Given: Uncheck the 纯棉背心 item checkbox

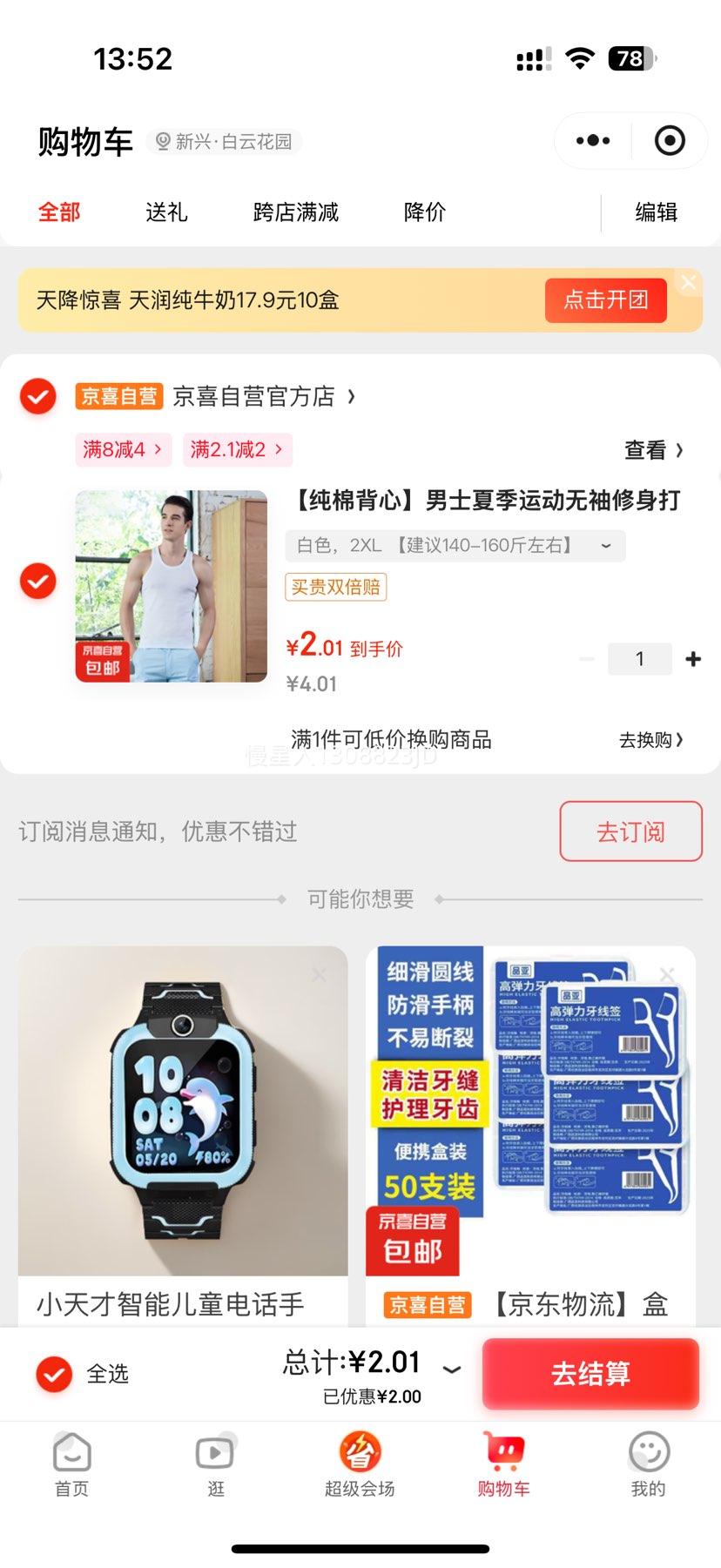Looking at the screenshot, I should coord(38,582).
